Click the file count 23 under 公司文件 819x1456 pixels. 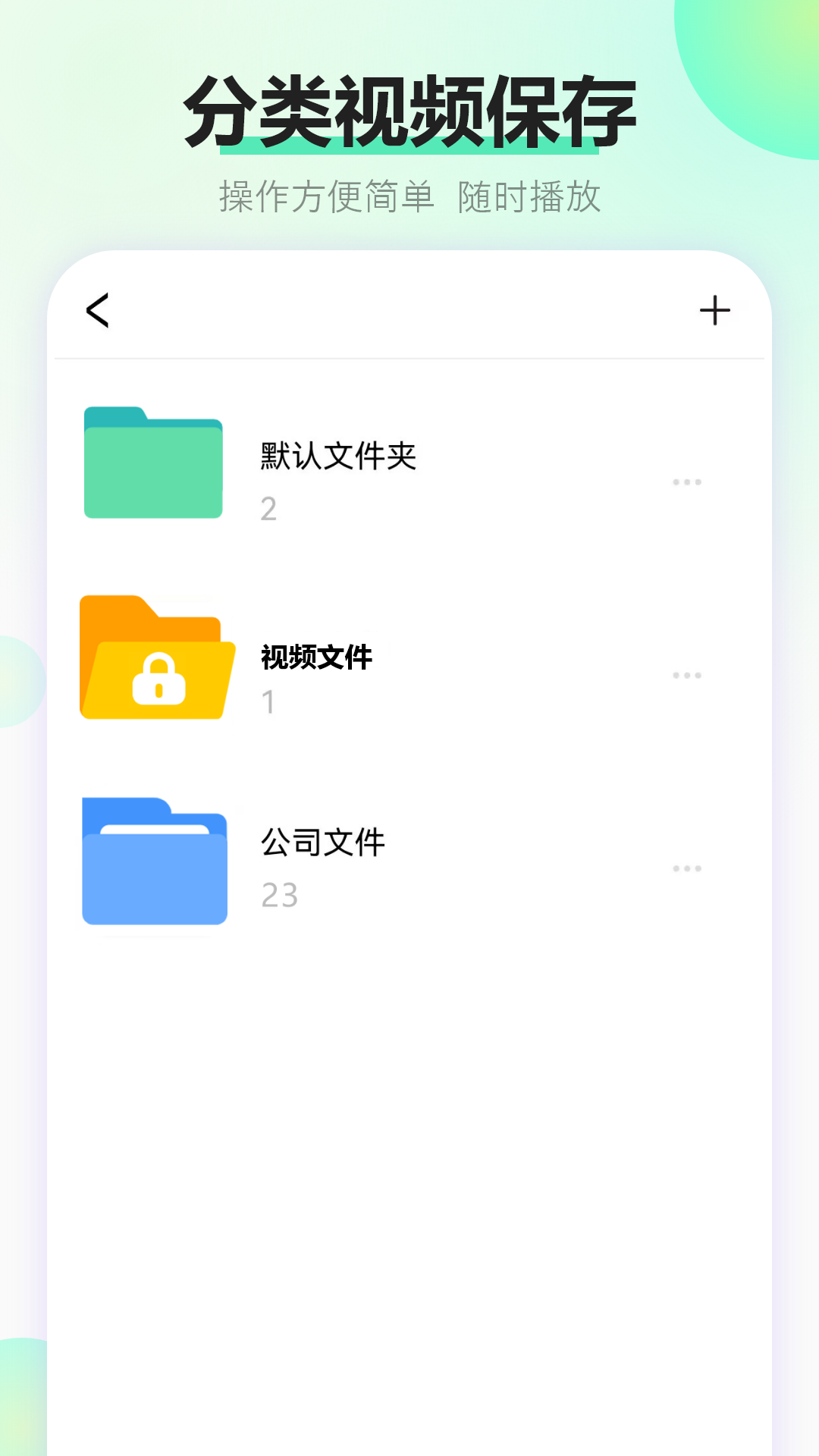[278, 896]
